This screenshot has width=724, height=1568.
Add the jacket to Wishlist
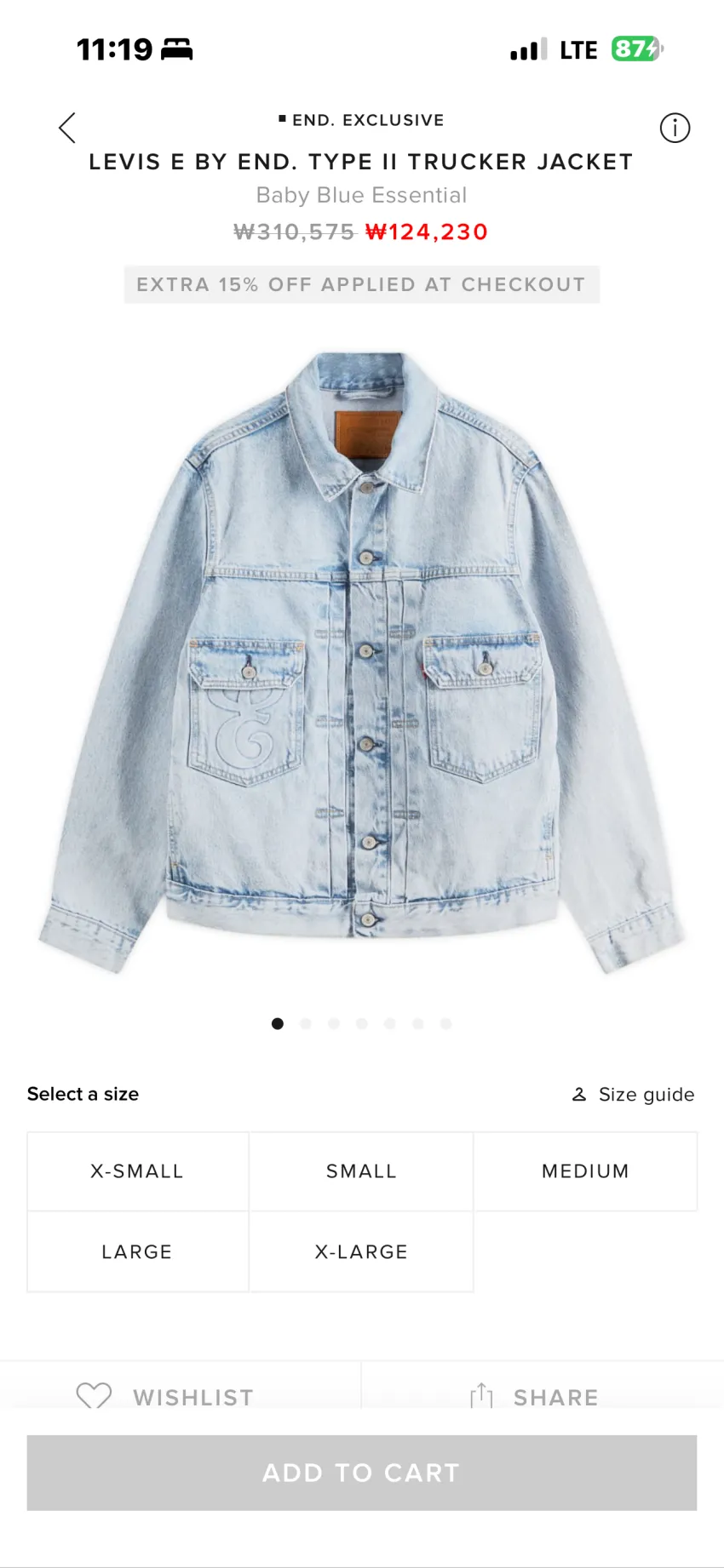pos(165,1397)
